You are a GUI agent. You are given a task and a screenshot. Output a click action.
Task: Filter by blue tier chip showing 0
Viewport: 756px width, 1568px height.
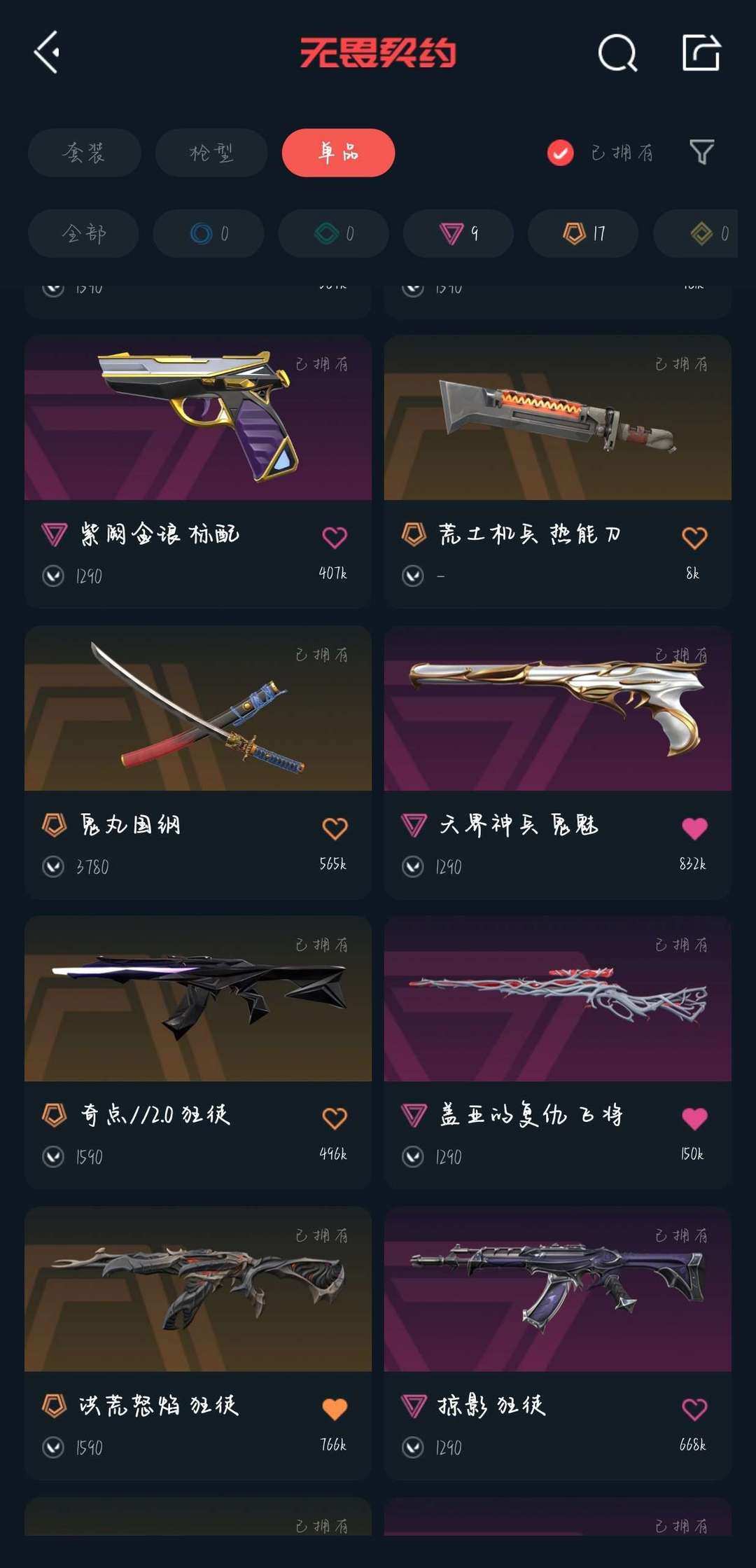209,233
